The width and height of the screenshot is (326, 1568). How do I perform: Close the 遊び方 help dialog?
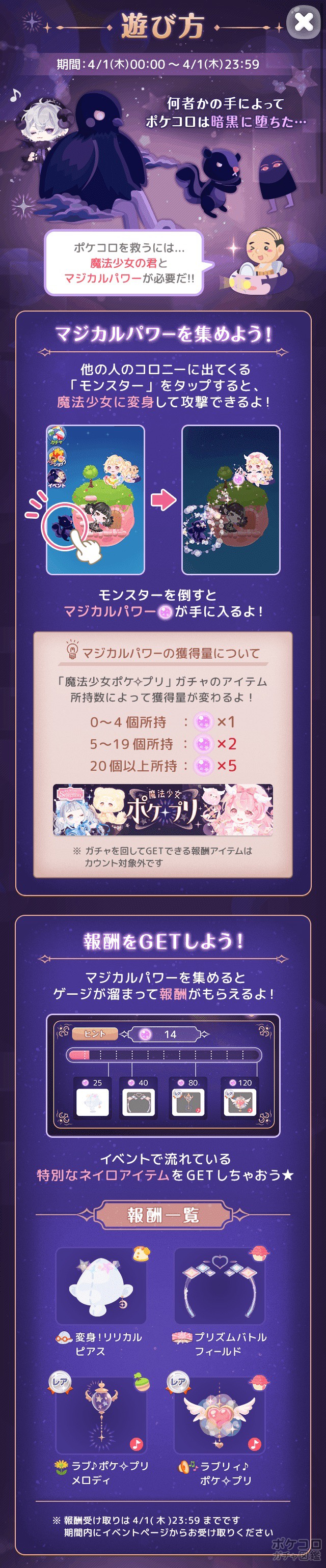click(x=303, y=22)
